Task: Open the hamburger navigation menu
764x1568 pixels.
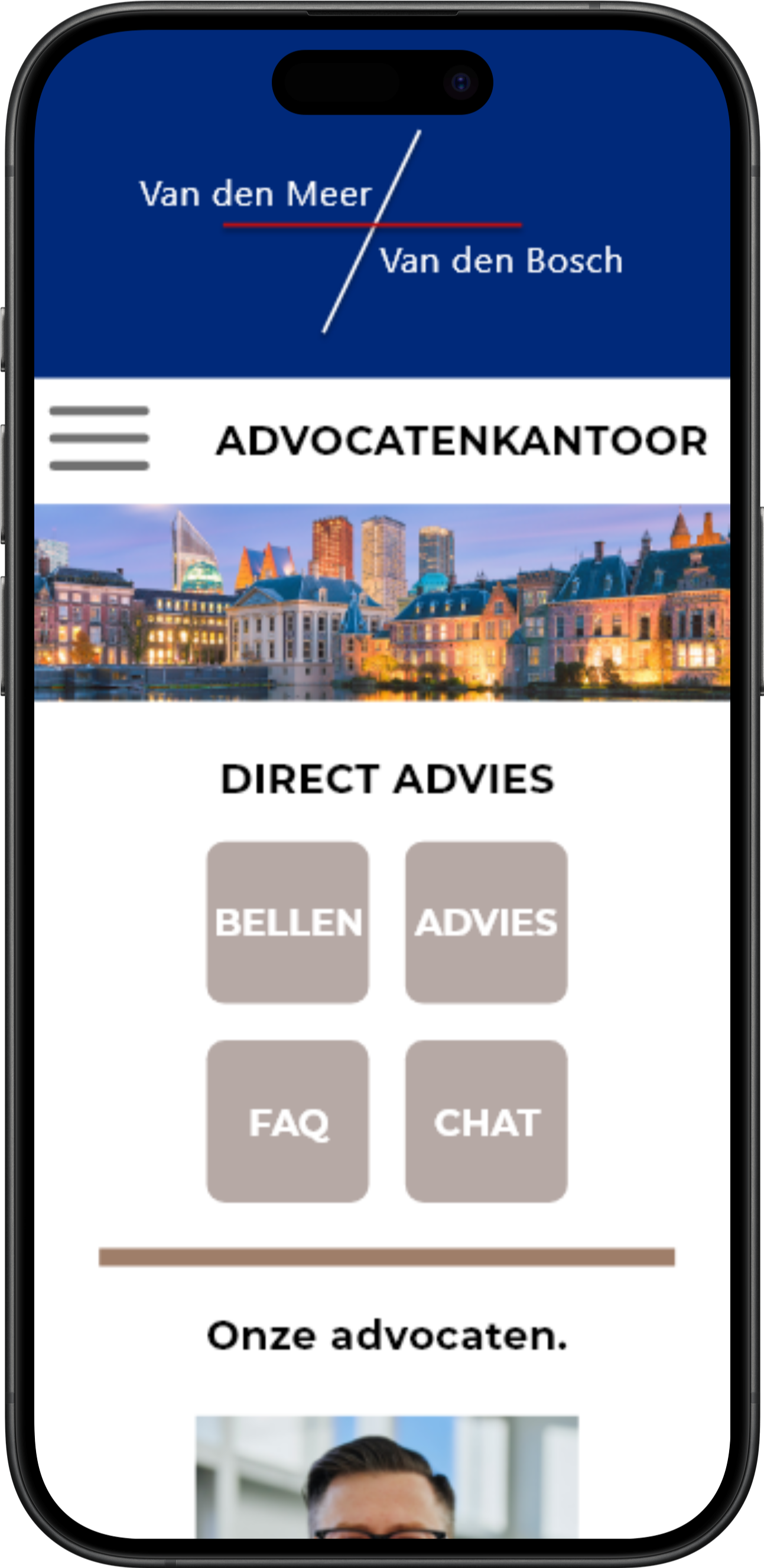Action: coord(99,438)
